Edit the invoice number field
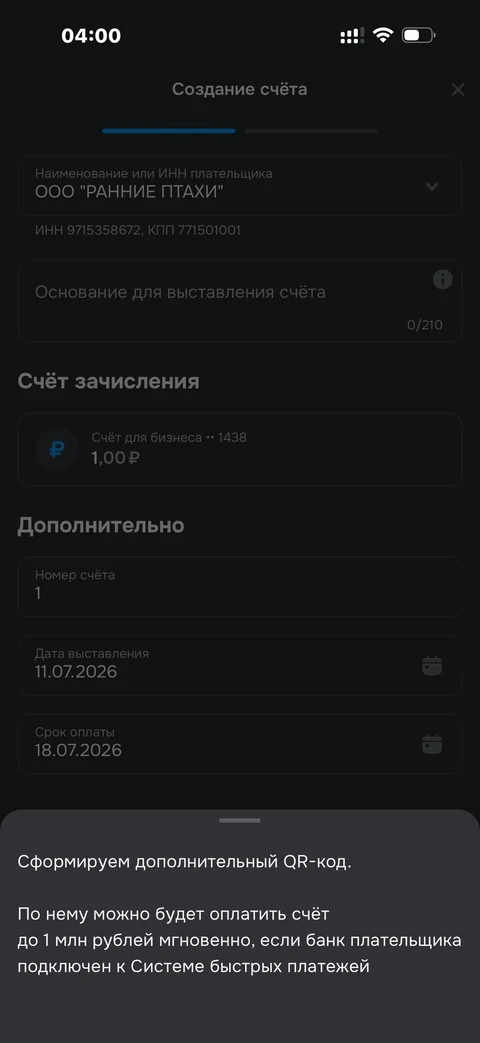The height and width of the screenshot is (1043, 480). coord(239,587)
